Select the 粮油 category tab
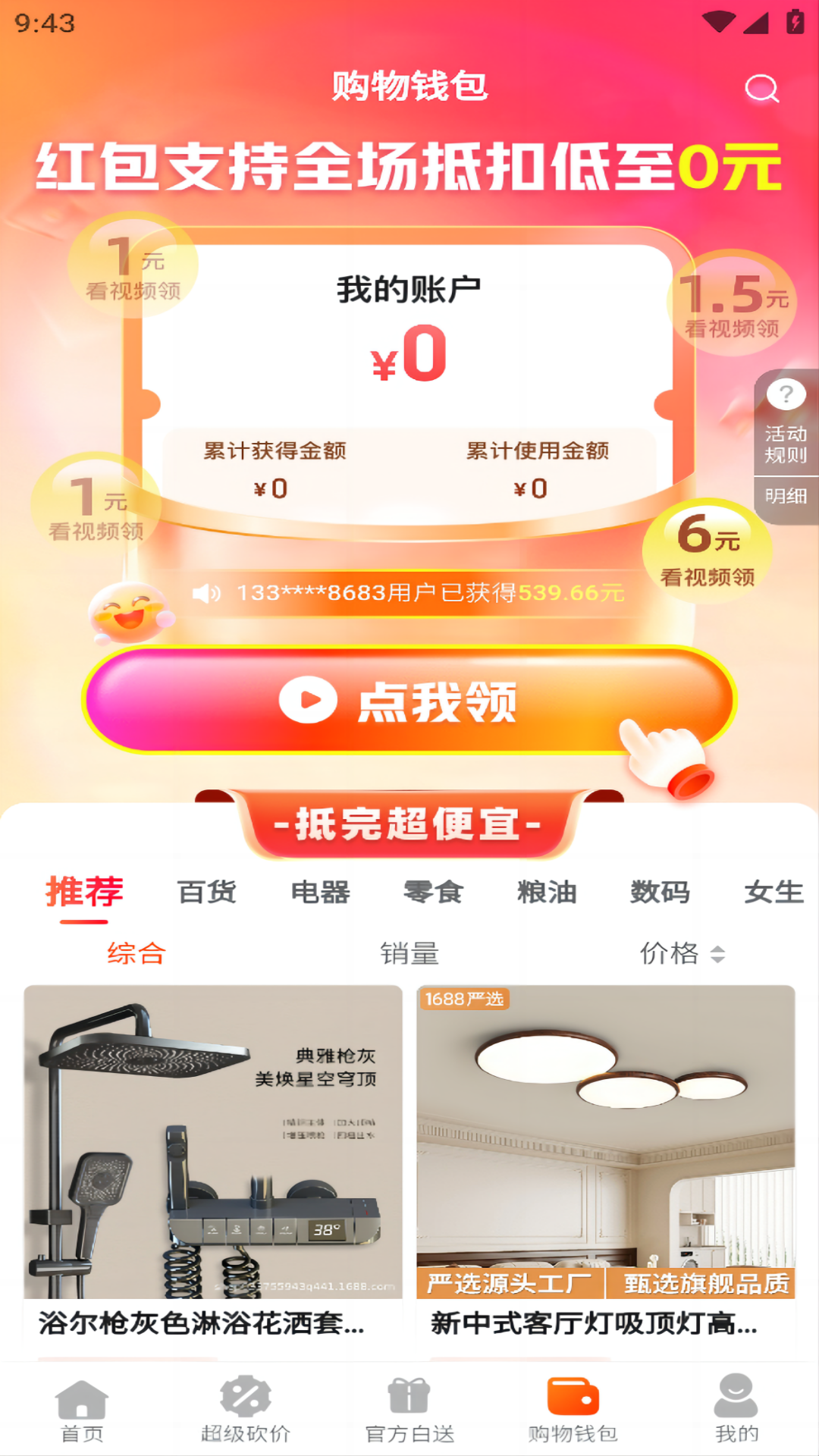Viewport: 819px width, 1456px height. coord(547,893)
